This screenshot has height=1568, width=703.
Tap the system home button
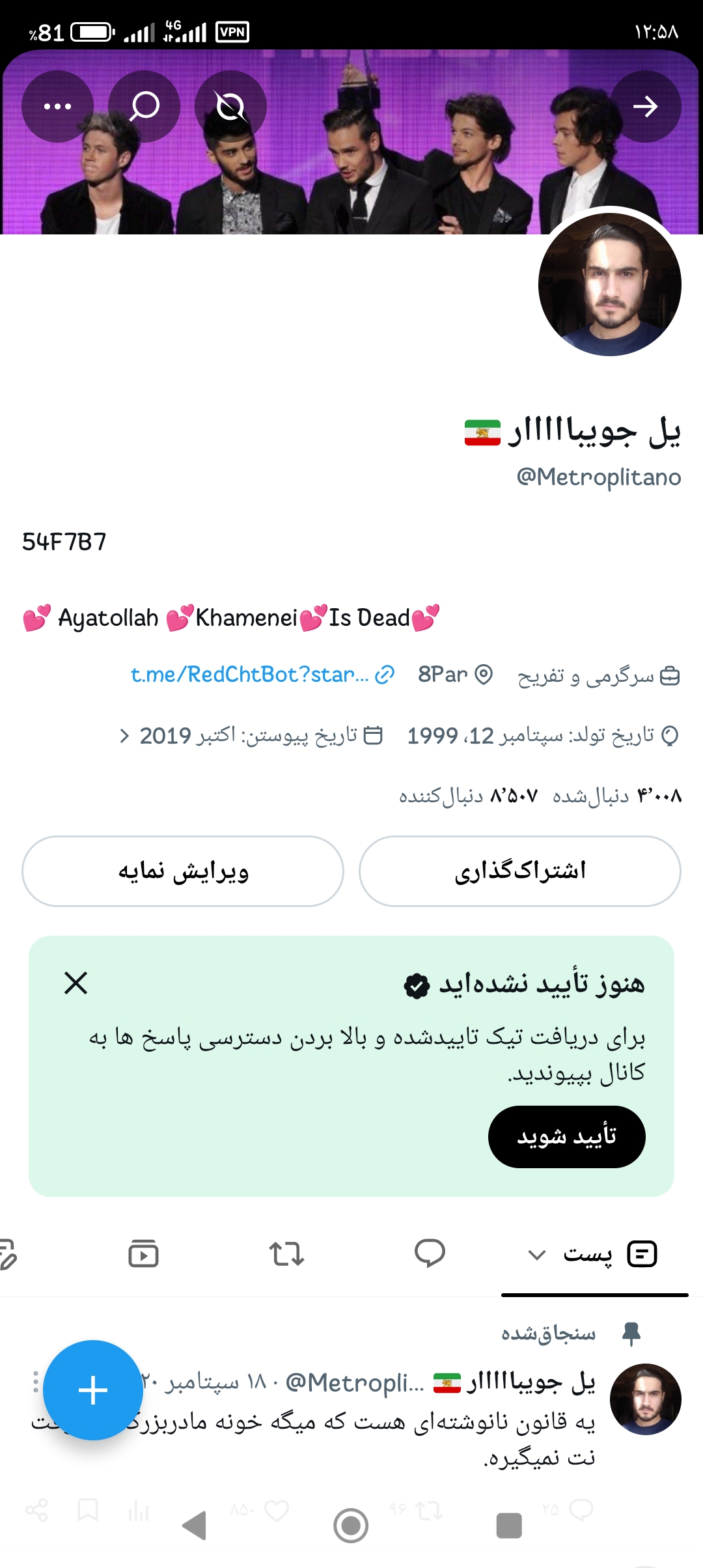351,1525
